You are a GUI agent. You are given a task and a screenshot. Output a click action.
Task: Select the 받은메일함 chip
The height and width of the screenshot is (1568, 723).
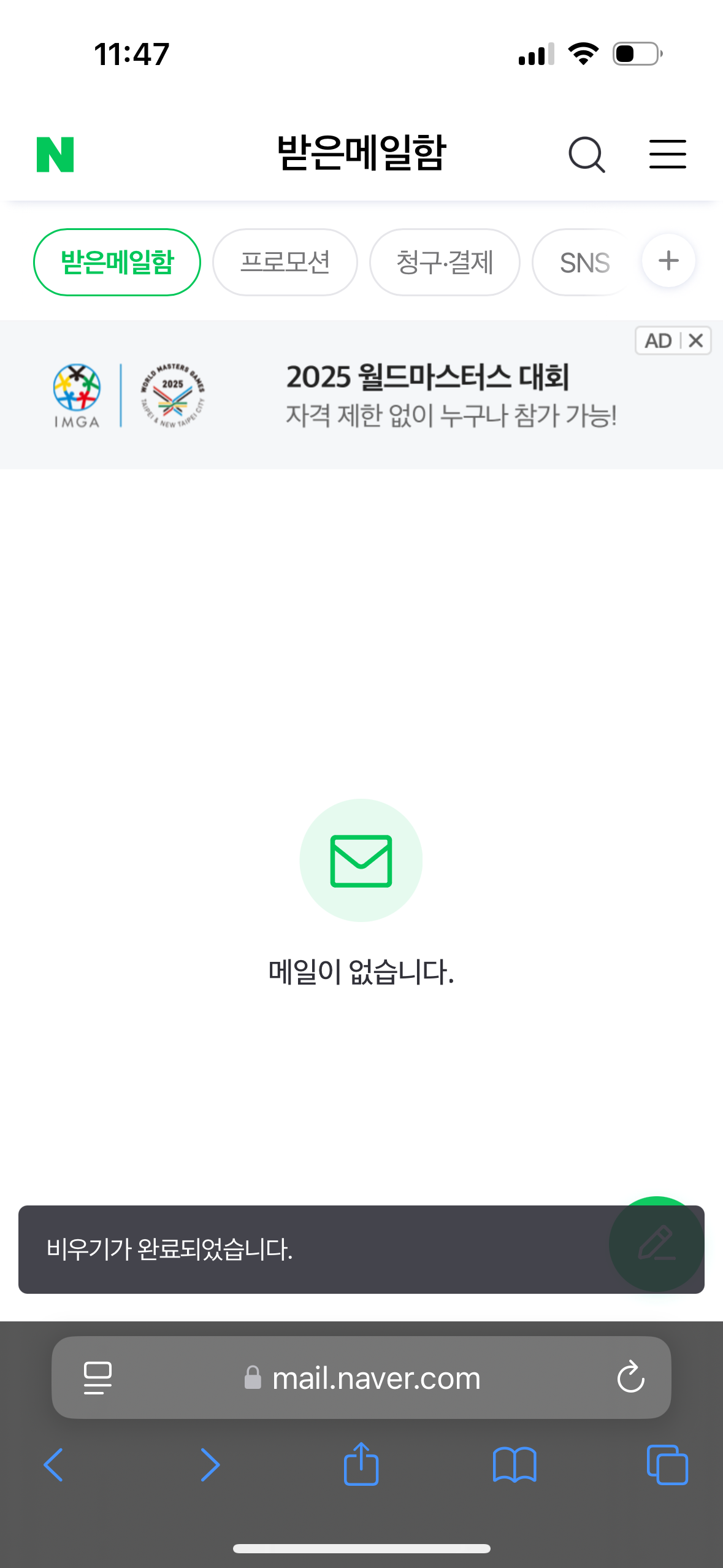[x=117, y=263]
